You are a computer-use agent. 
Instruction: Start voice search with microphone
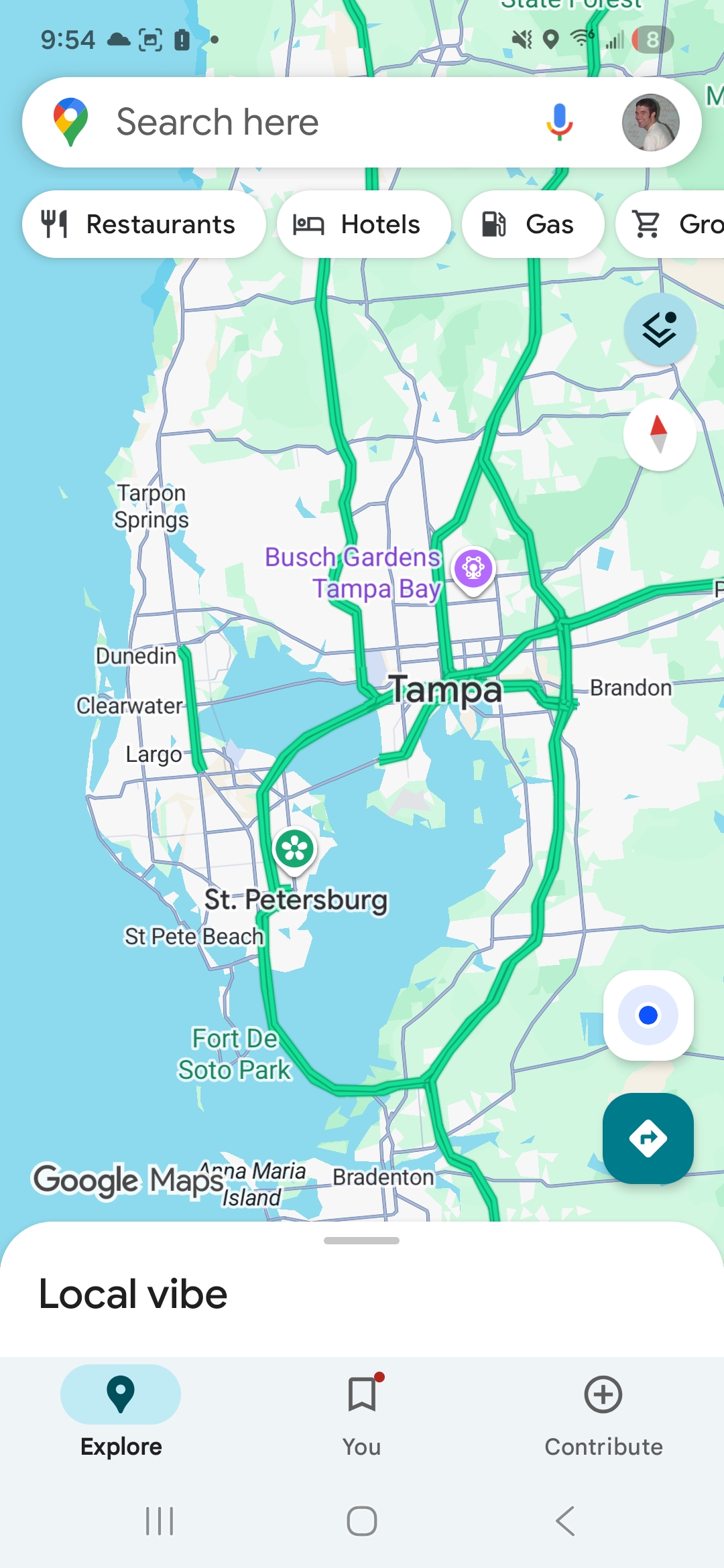[x=559, y=122]
